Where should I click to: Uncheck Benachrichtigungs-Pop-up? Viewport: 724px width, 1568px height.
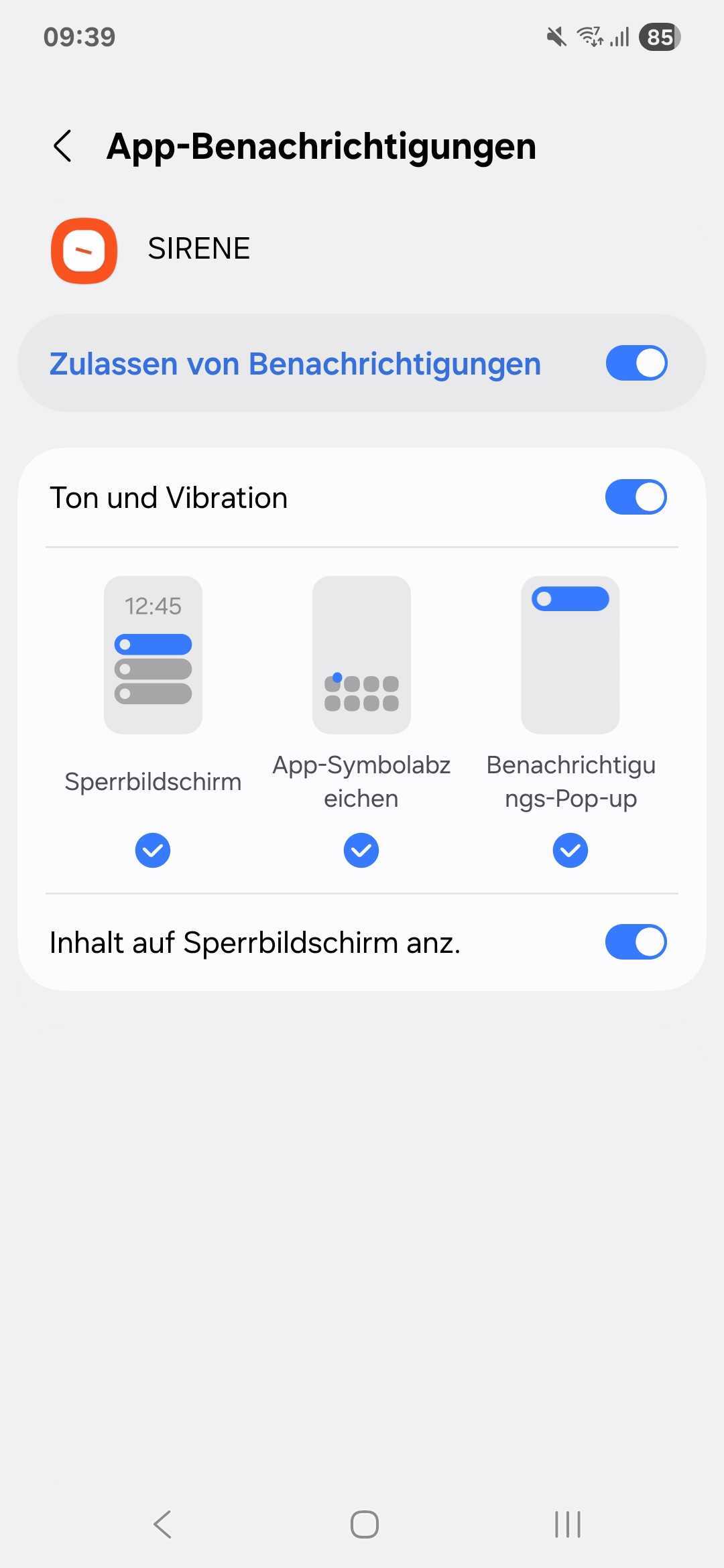click(569, 850)
